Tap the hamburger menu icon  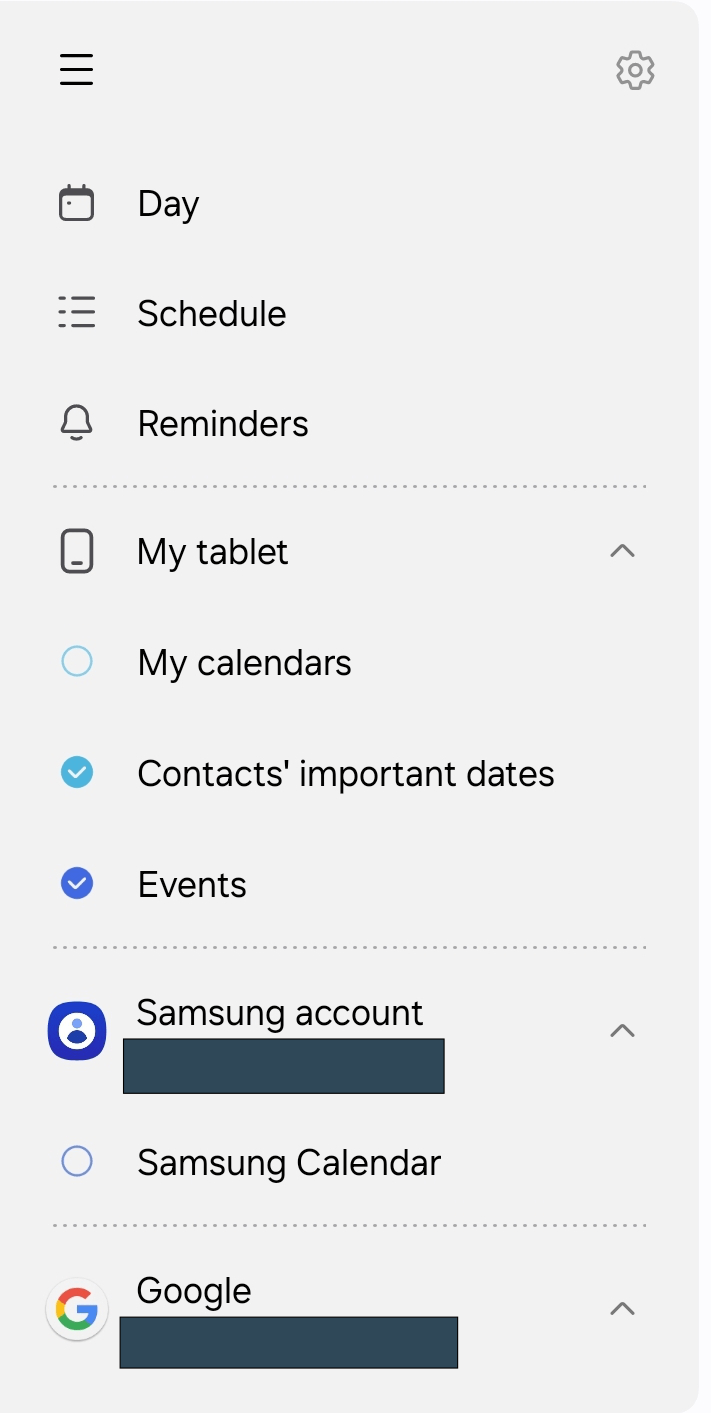pos(76,70)
